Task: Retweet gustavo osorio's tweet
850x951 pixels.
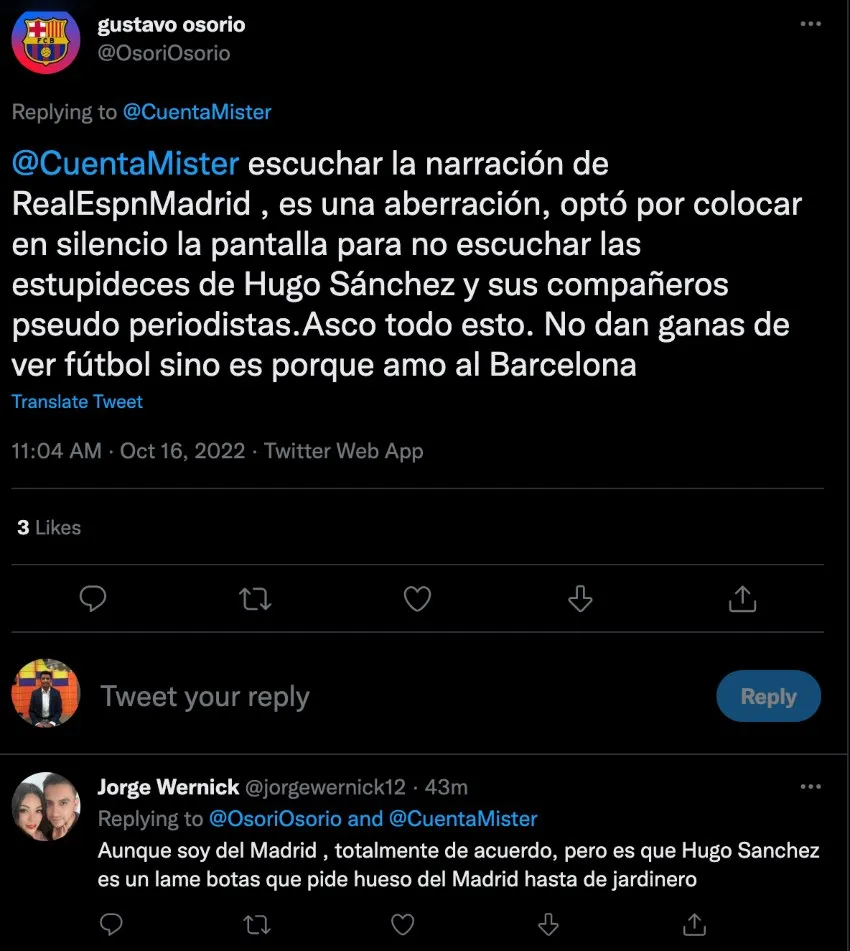Action: pyautogui.click(x=254, y=598)
